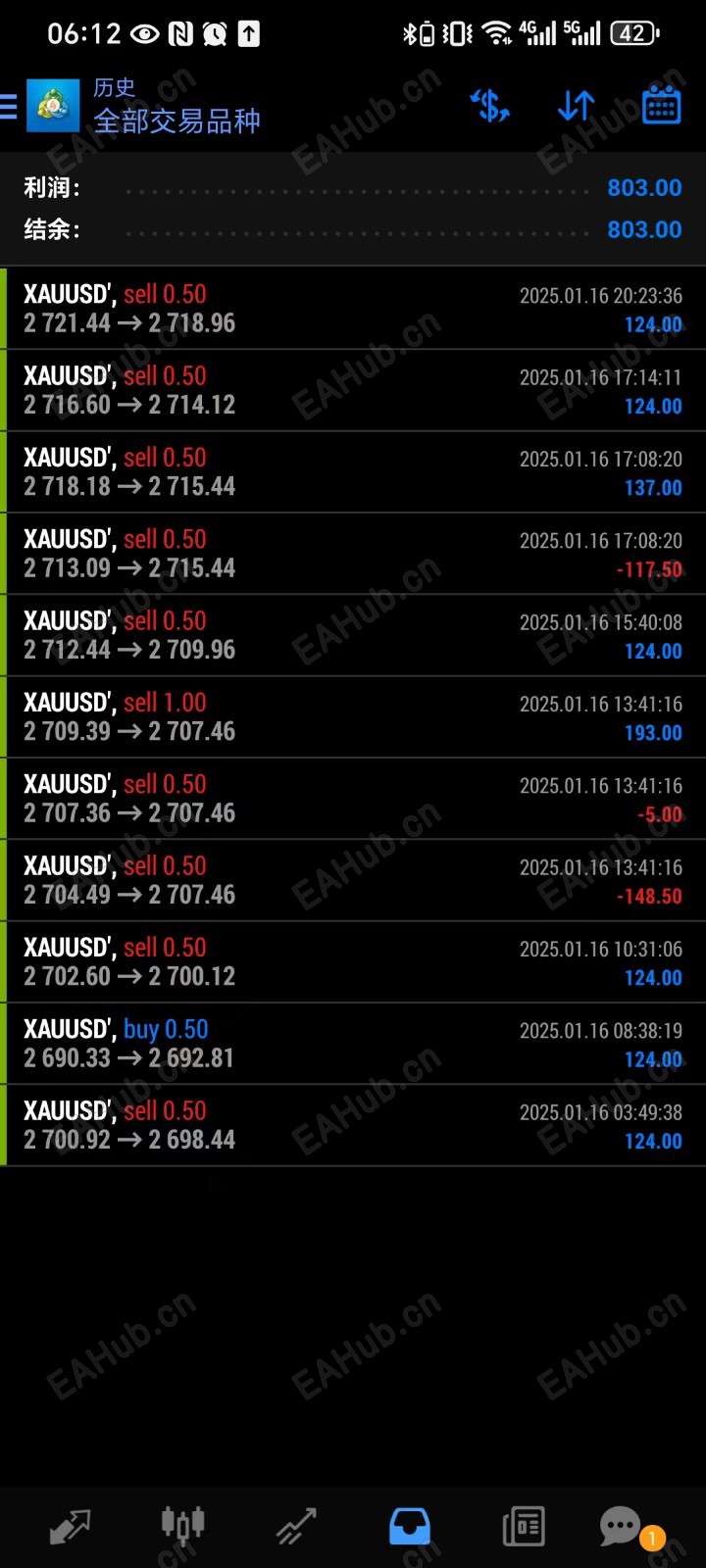Open the side menu drawer
The height and width of the screenshot is (1568, 706).
[x=10, y=106]
